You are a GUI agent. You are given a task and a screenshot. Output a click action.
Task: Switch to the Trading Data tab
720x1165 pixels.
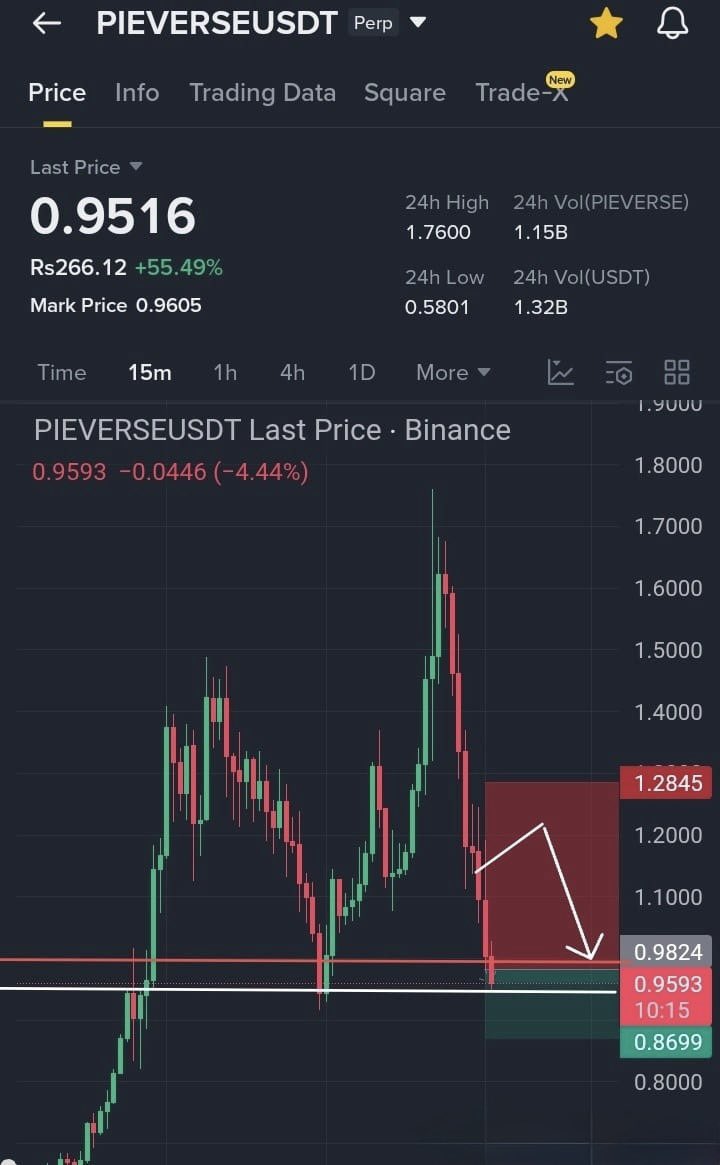pos(262,93)
